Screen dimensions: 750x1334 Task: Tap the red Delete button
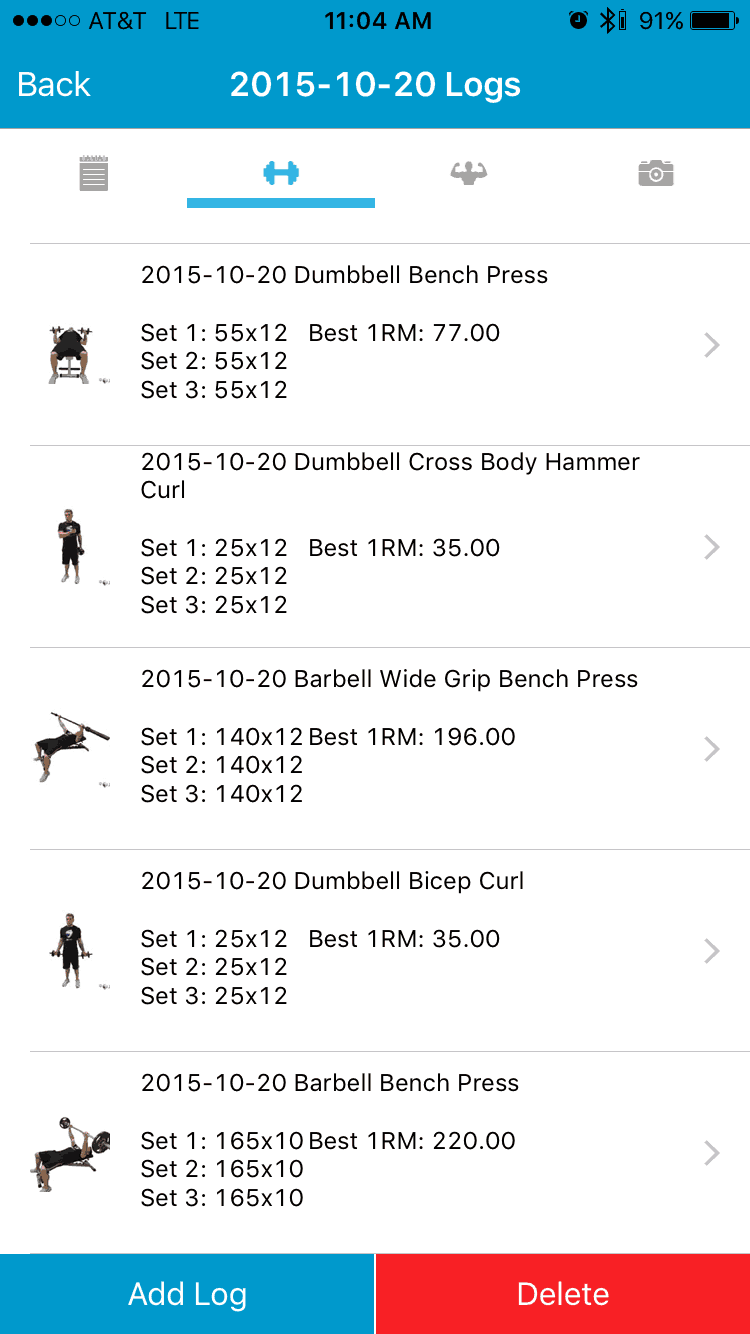tap(563, 1294)
